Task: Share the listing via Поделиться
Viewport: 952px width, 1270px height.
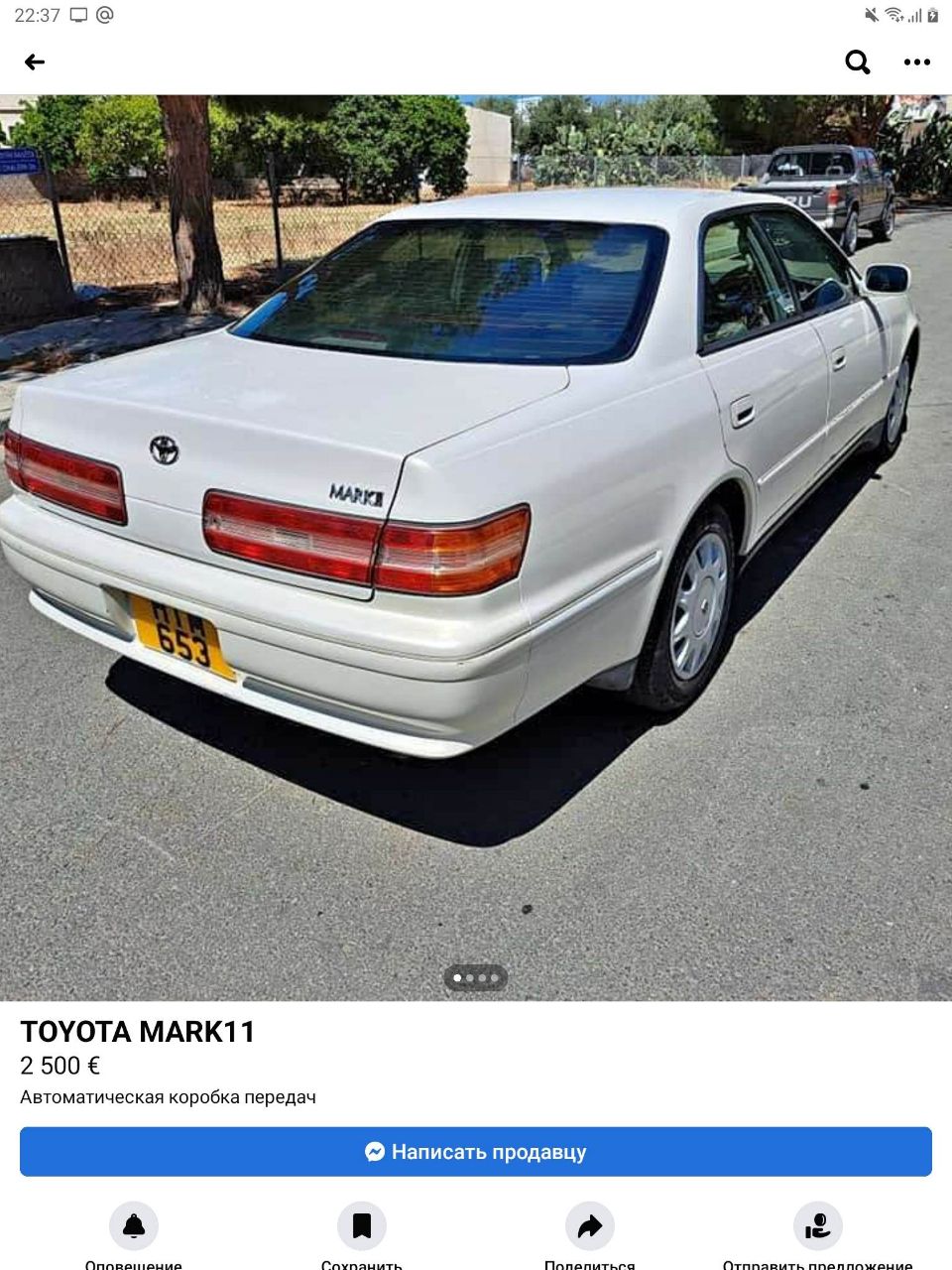Action: pyautogui.click(x=590, y=1227)
